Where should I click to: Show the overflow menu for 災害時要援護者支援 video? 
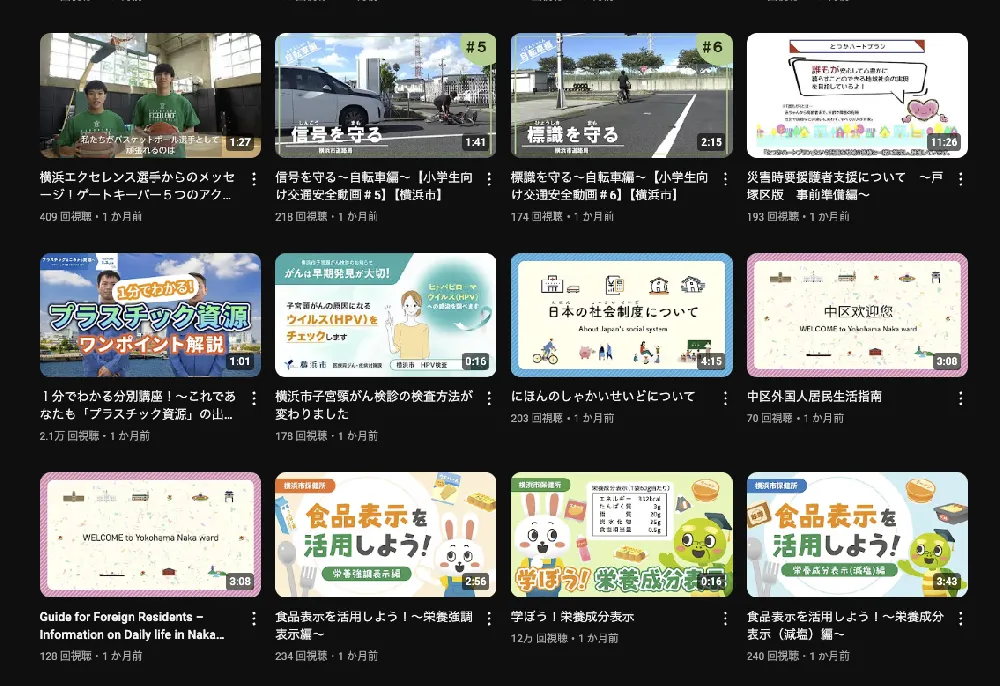tap(960, 179)
